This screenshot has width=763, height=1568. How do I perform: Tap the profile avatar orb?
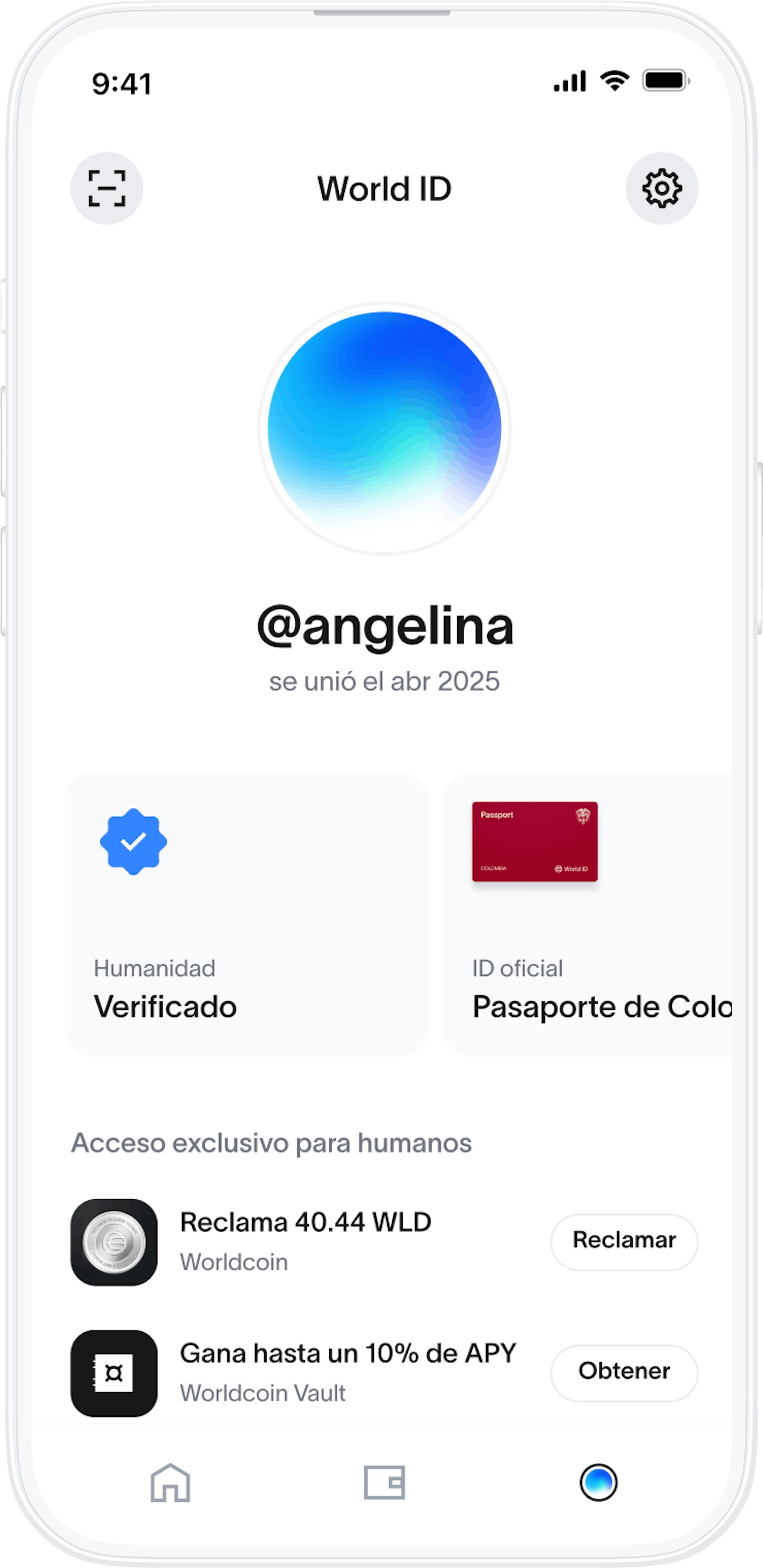click(x=384, y=429)
